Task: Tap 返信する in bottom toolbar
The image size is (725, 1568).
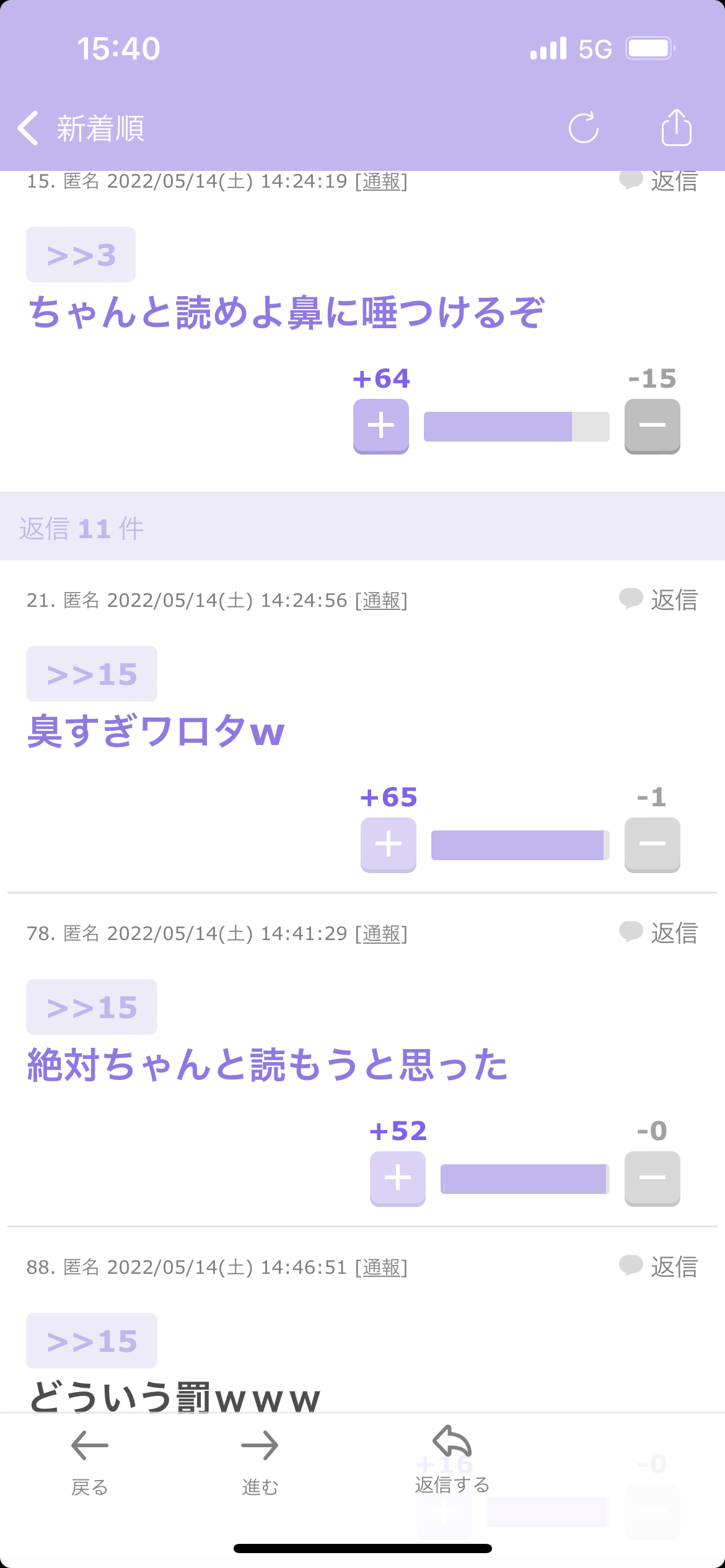Action: [x=452, y=1460]
